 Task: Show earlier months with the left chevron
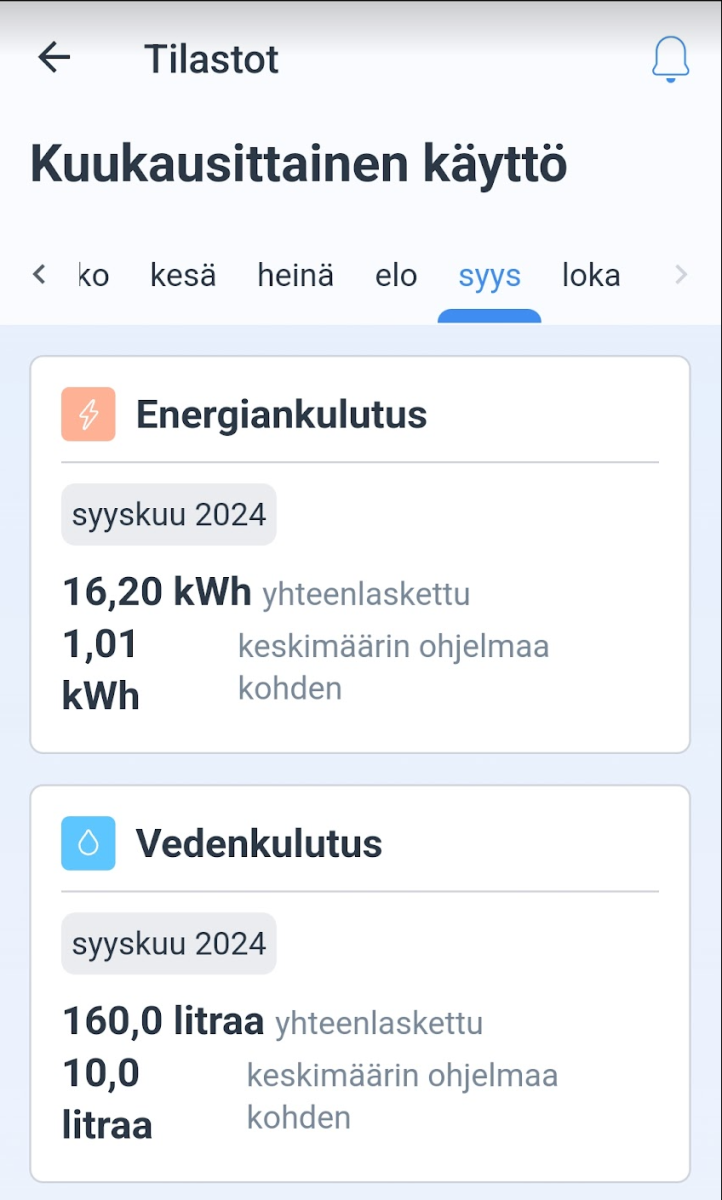click(39, 274)
